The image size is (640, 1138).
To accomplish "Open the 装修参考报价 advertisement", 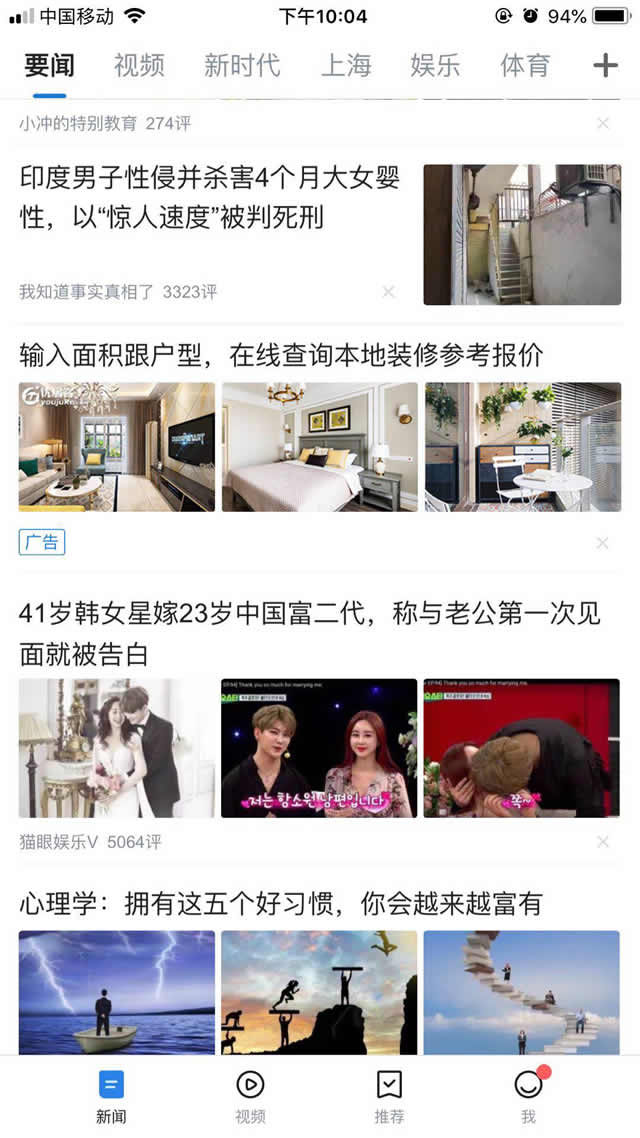I will tap(281, 355).
